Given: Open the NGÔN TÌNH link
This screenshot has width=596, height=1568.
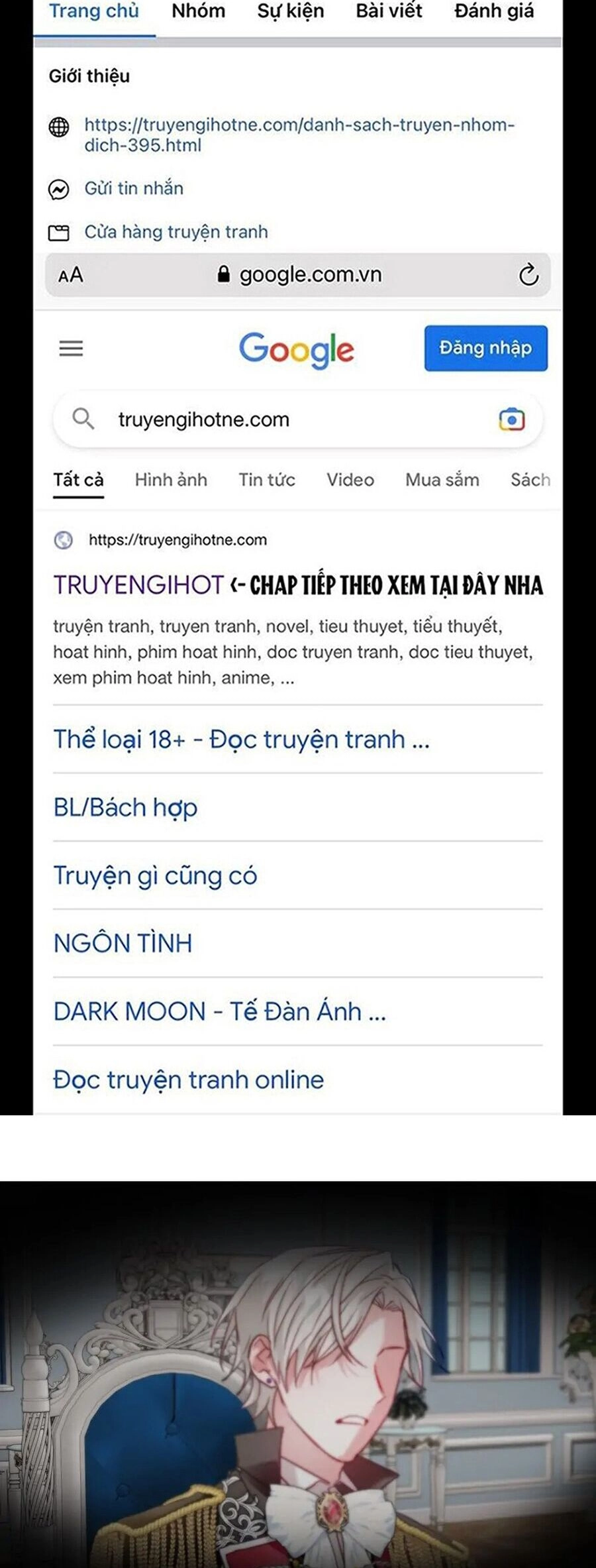Looking at the screenshot, I should pos(123,942).
